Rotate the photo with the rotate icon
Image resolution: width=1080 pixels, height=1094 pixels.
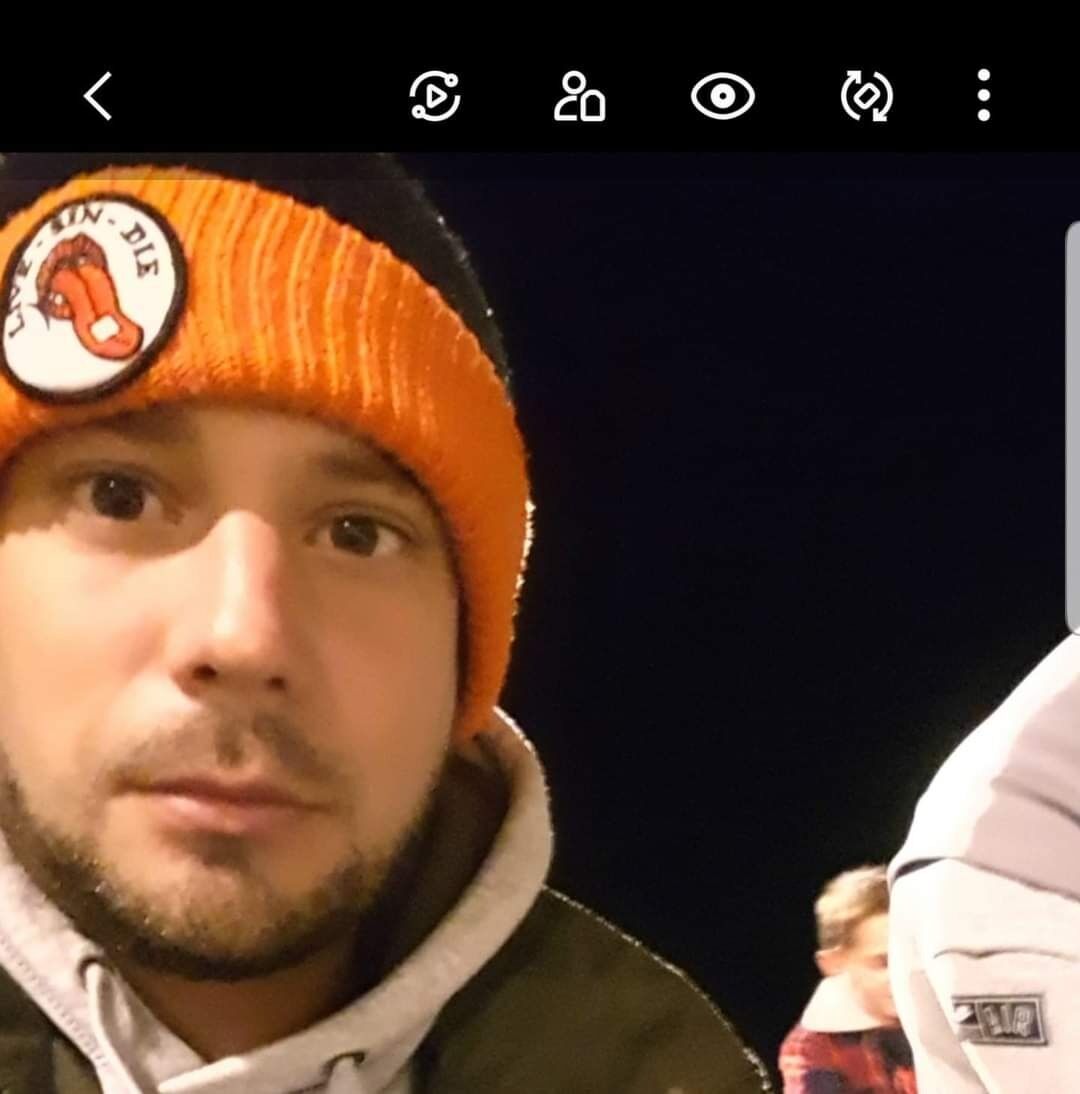(866, 97)
